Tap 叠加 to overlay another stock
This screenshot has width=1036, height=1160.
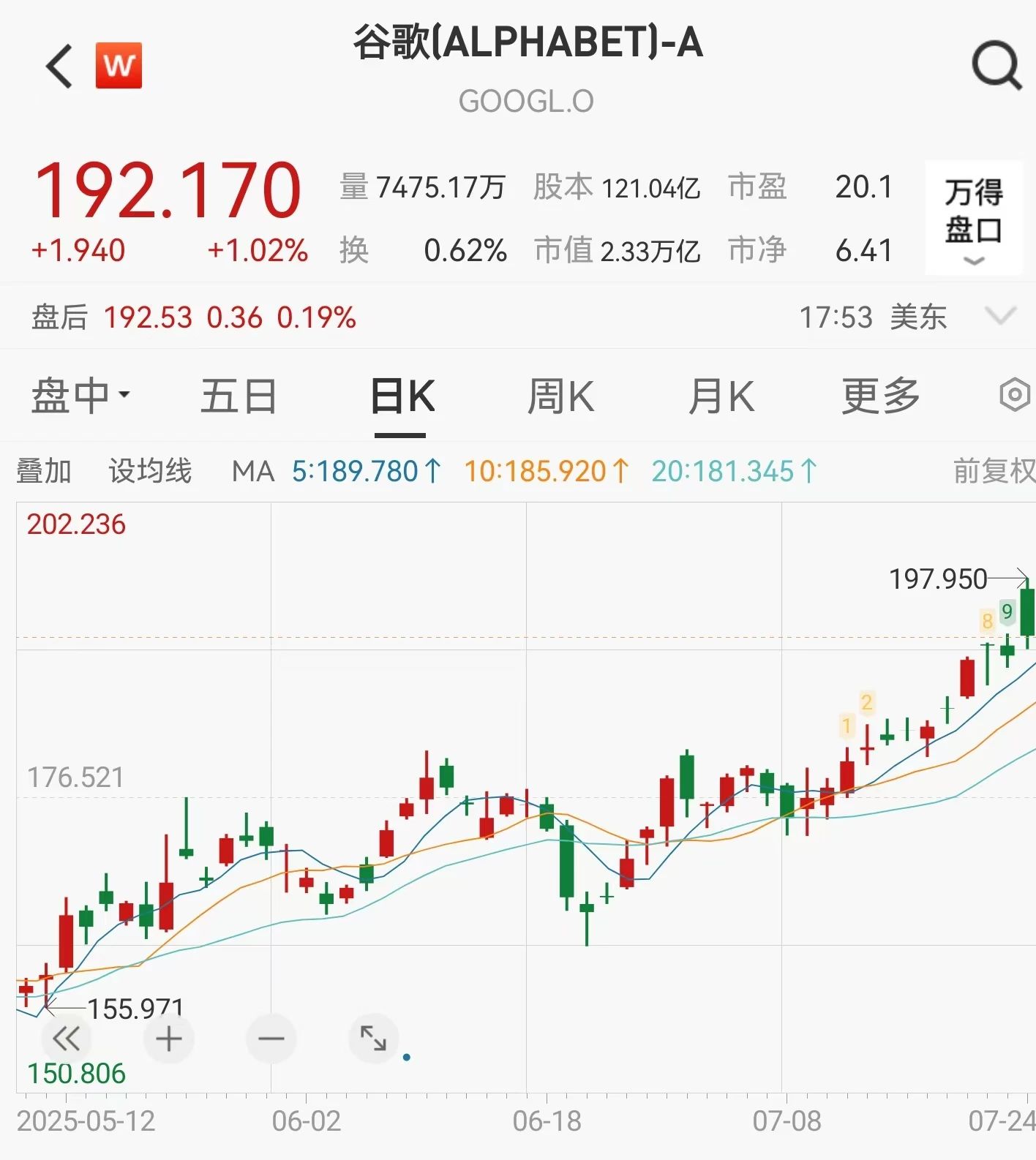tap(44, 471)
